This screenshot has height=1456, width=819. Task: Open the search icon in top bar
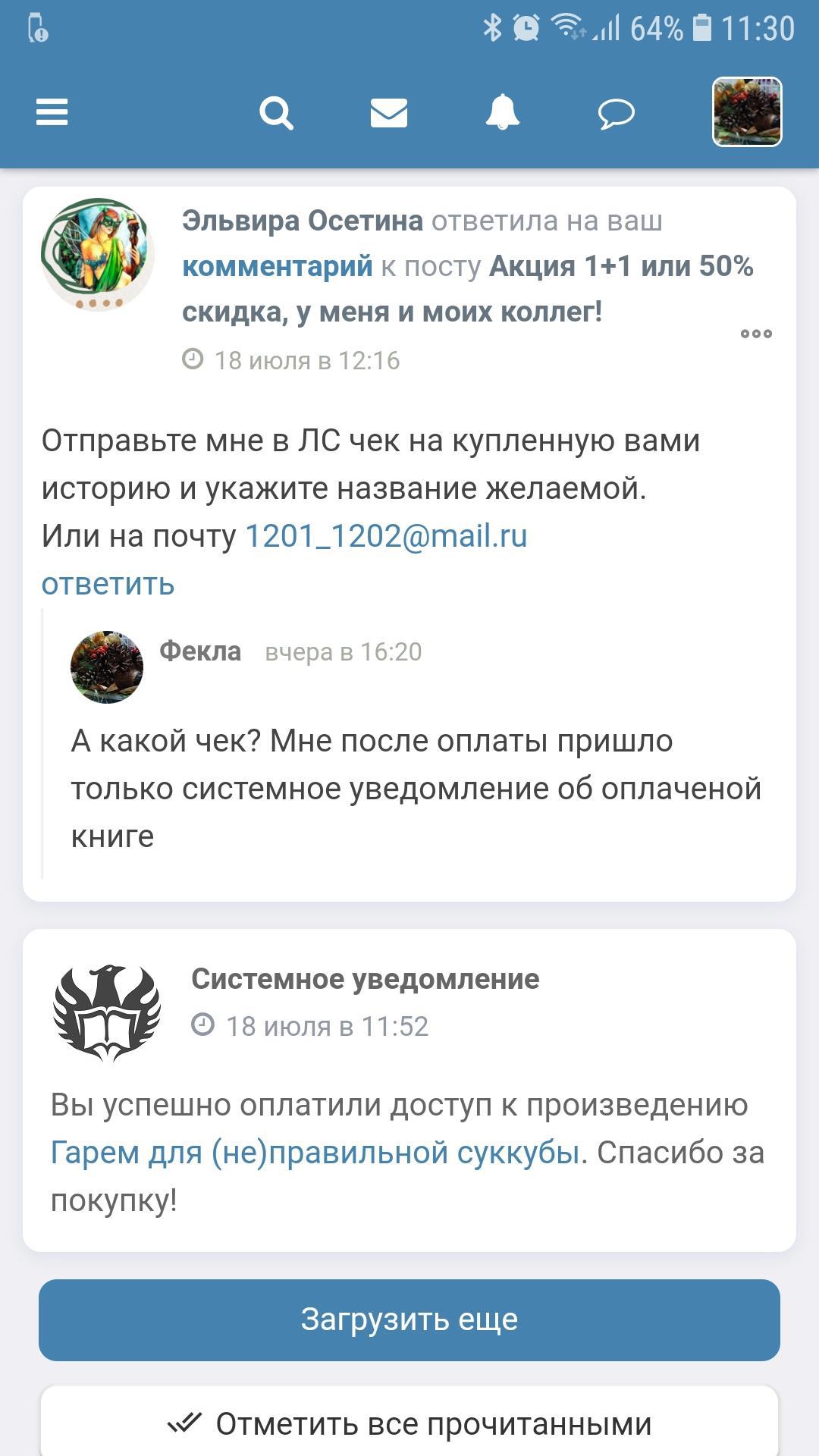coord(276,114)
